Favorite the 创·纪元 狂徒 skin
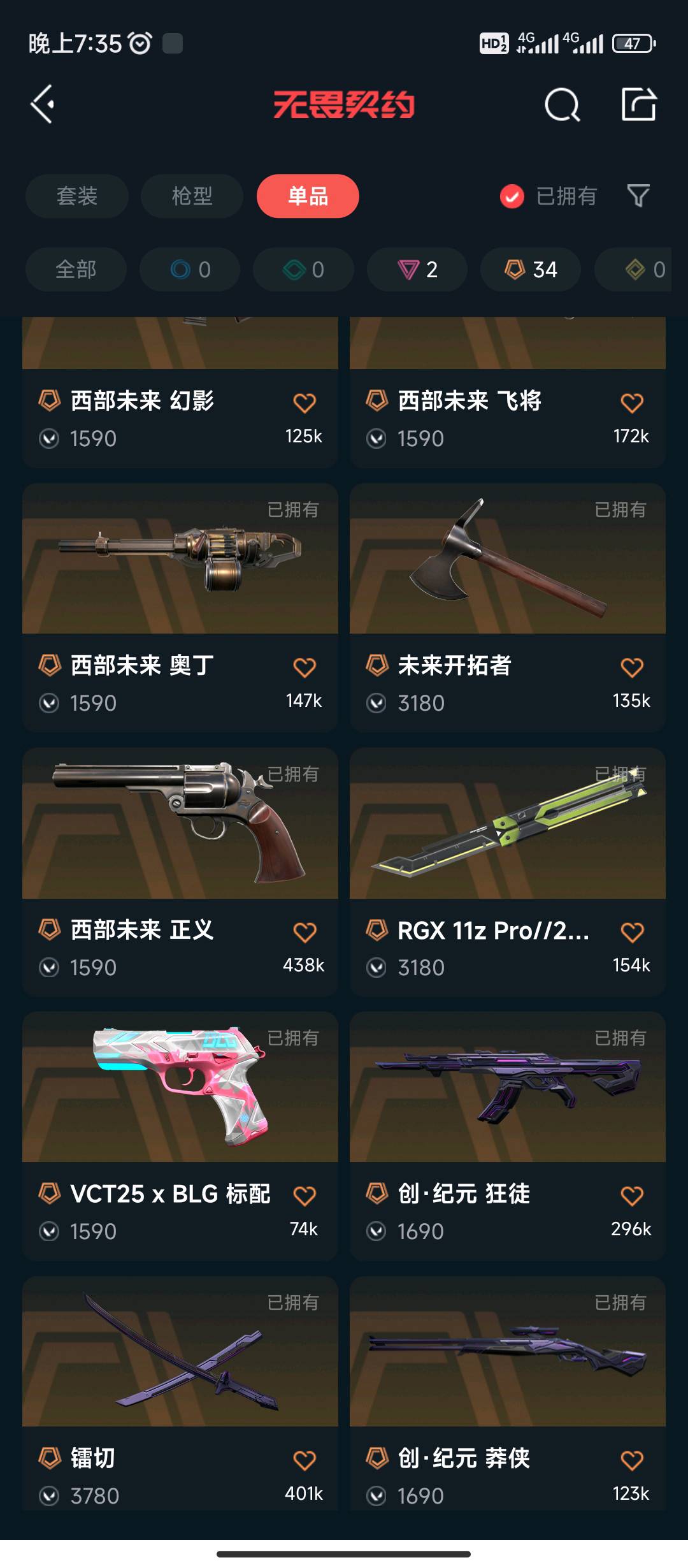This screenshot has width=688, height=1568. (x=632, y=1196)
